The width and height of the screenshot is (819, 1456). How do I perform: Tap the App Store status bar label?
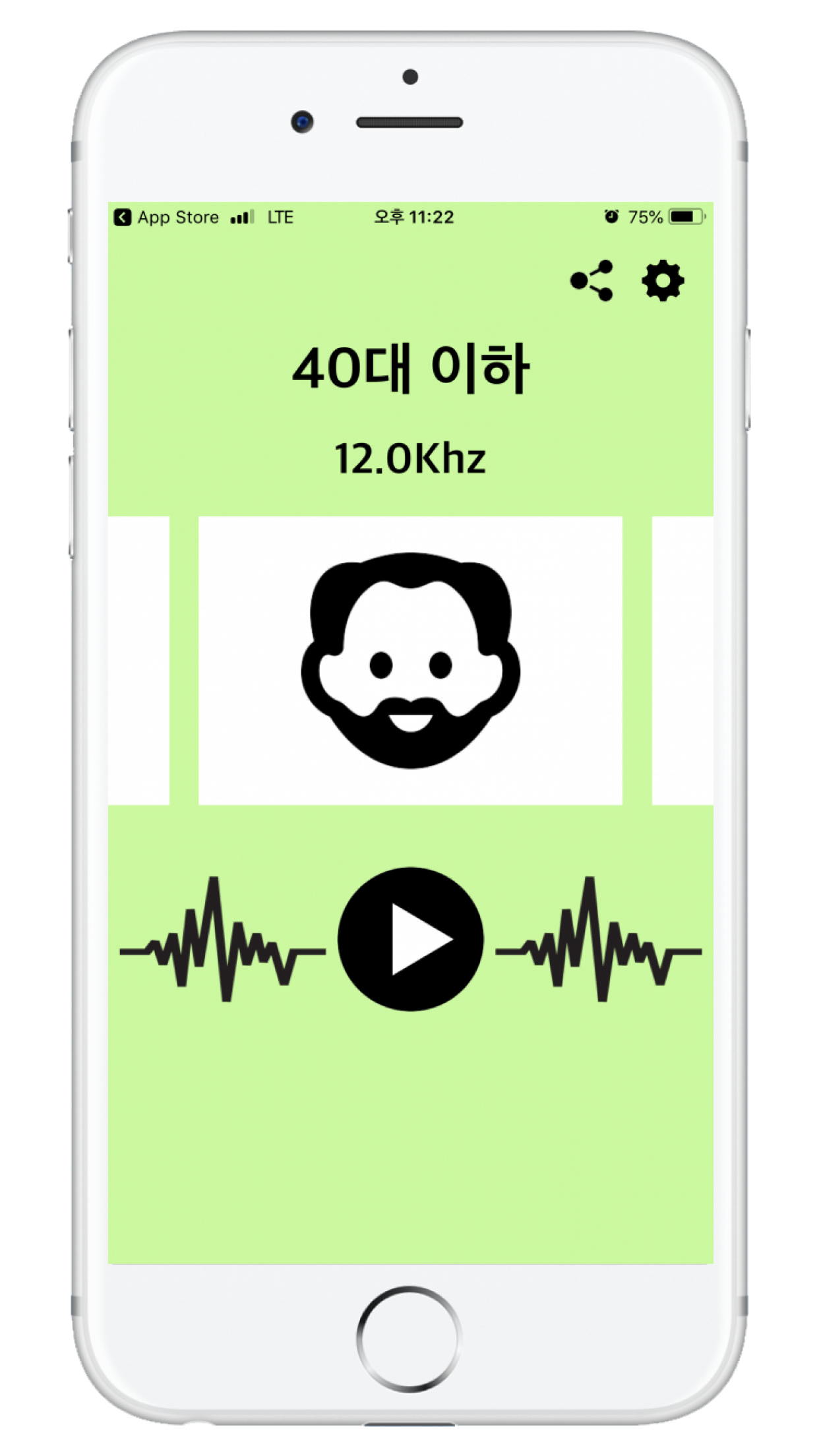click(x=177, y=217)
